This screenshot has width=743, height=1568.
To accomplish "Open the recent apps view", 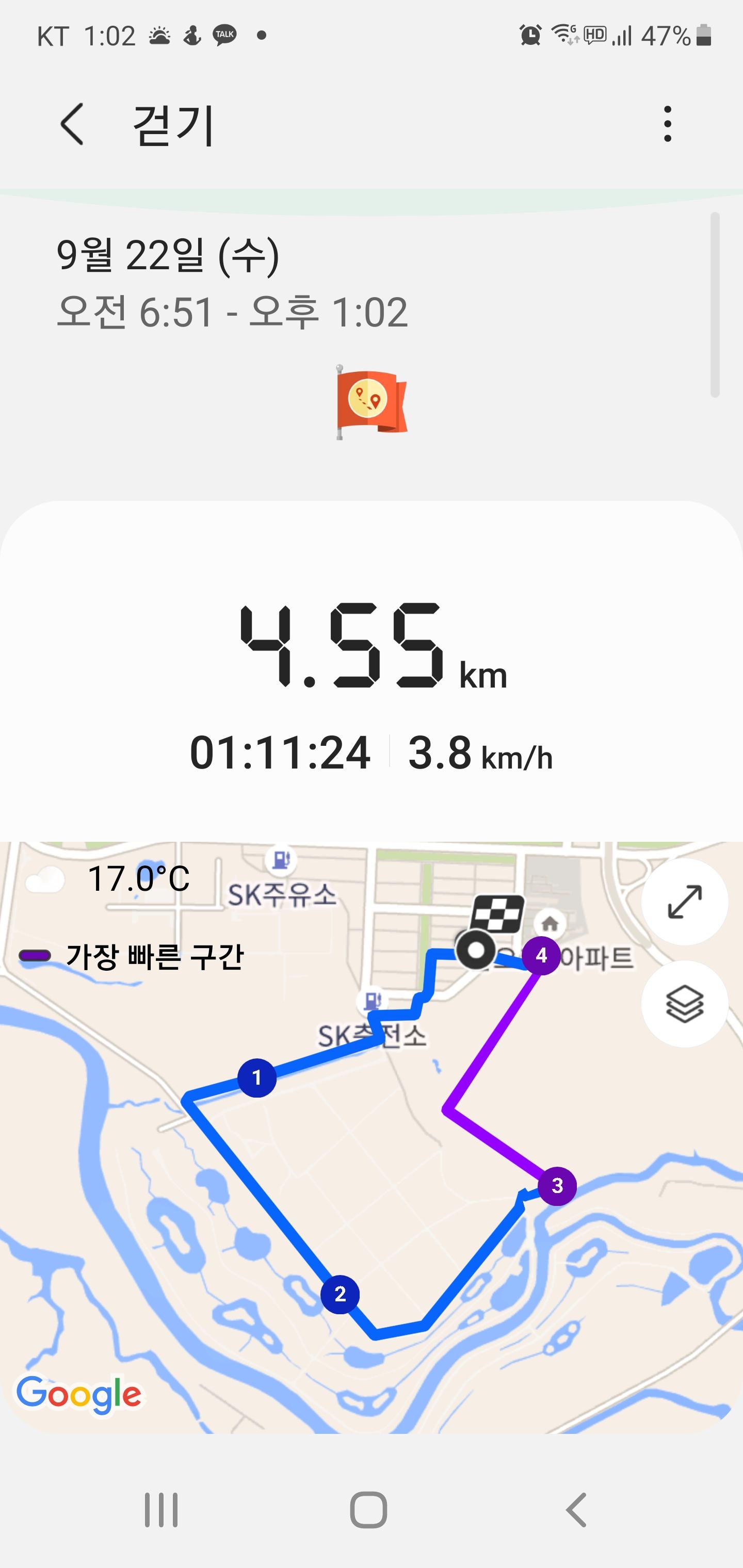I will [161, 1510].
